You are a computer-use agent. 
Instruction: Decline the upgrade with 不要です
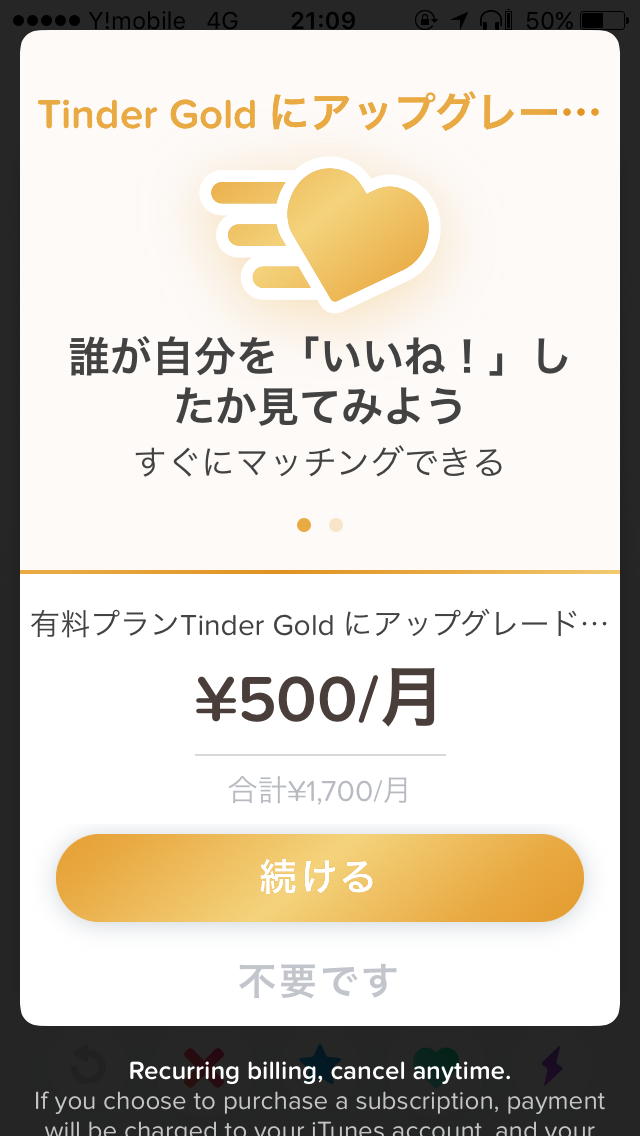[319, 981]
